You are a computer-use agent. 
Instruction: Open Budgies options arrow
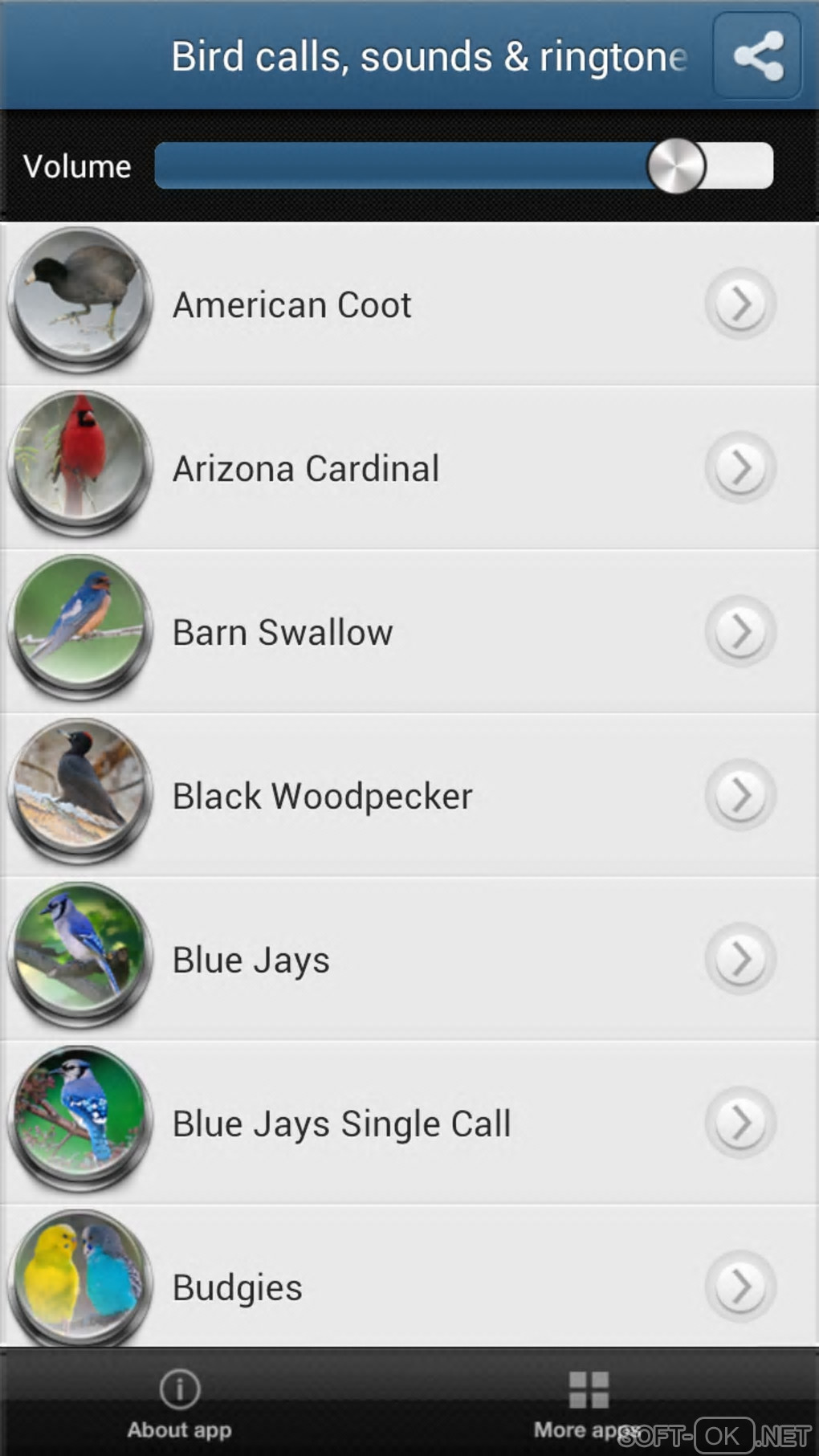740,1287
